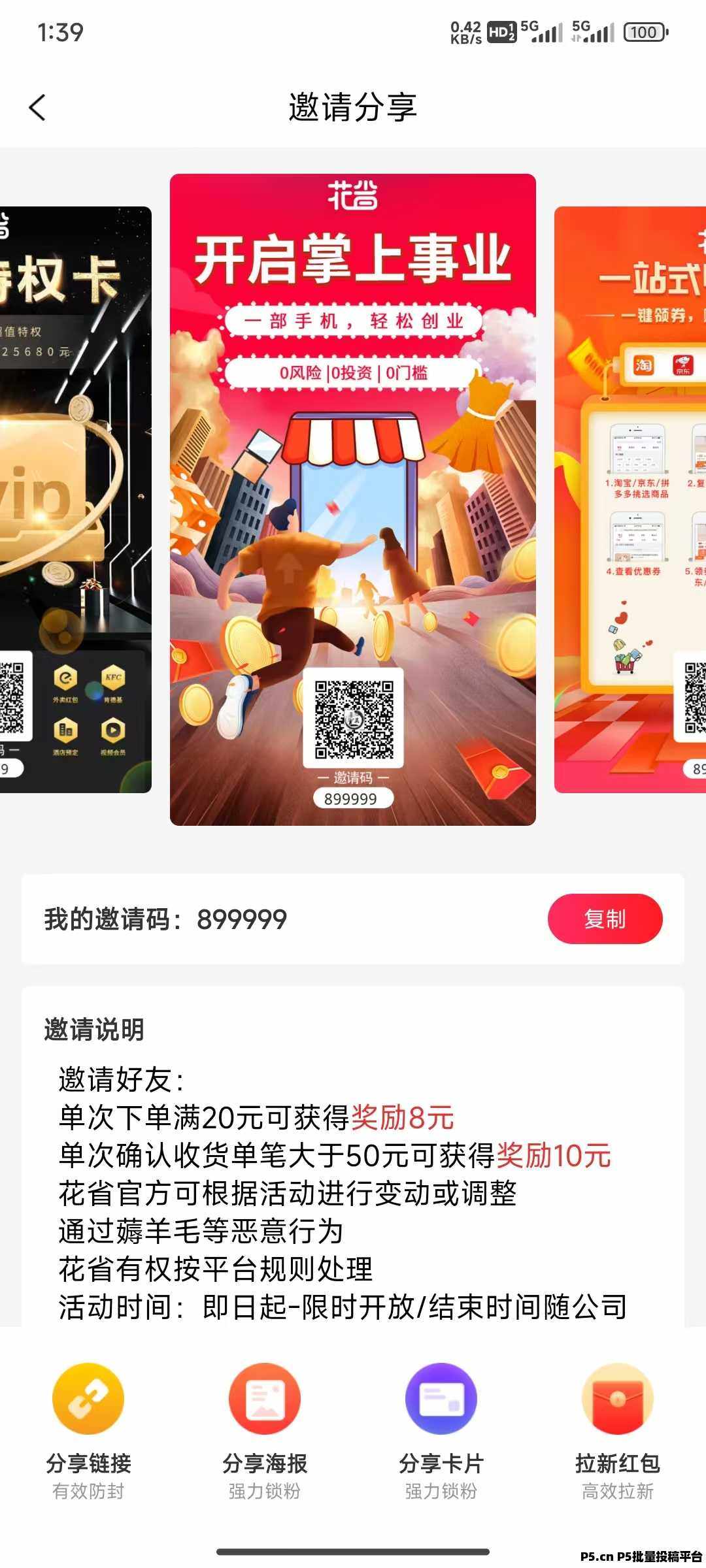Choose 分享海报 to share the poster
706x1568 pixels.
click(x=265, y=1431)
